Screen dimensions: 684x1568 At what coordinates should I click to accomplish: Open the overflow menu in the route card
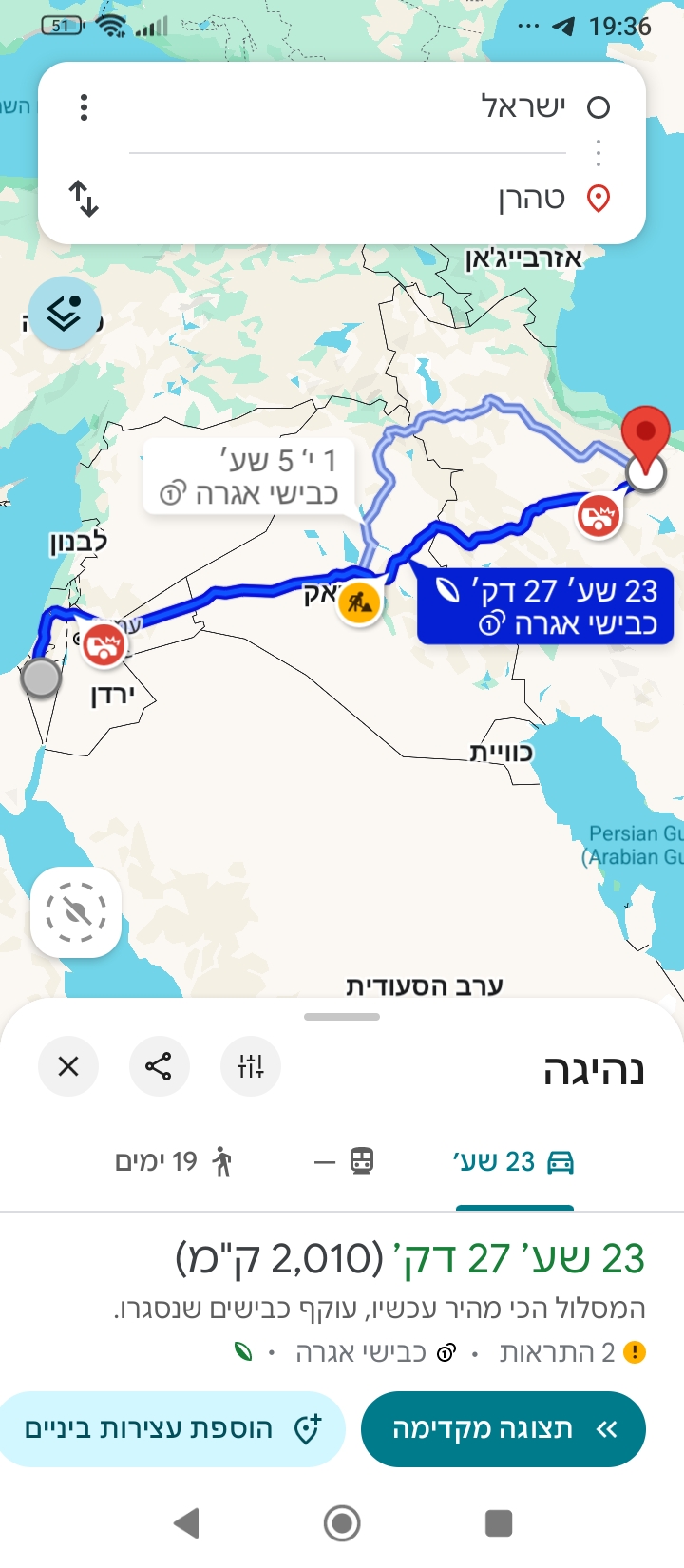click(85, 107)
